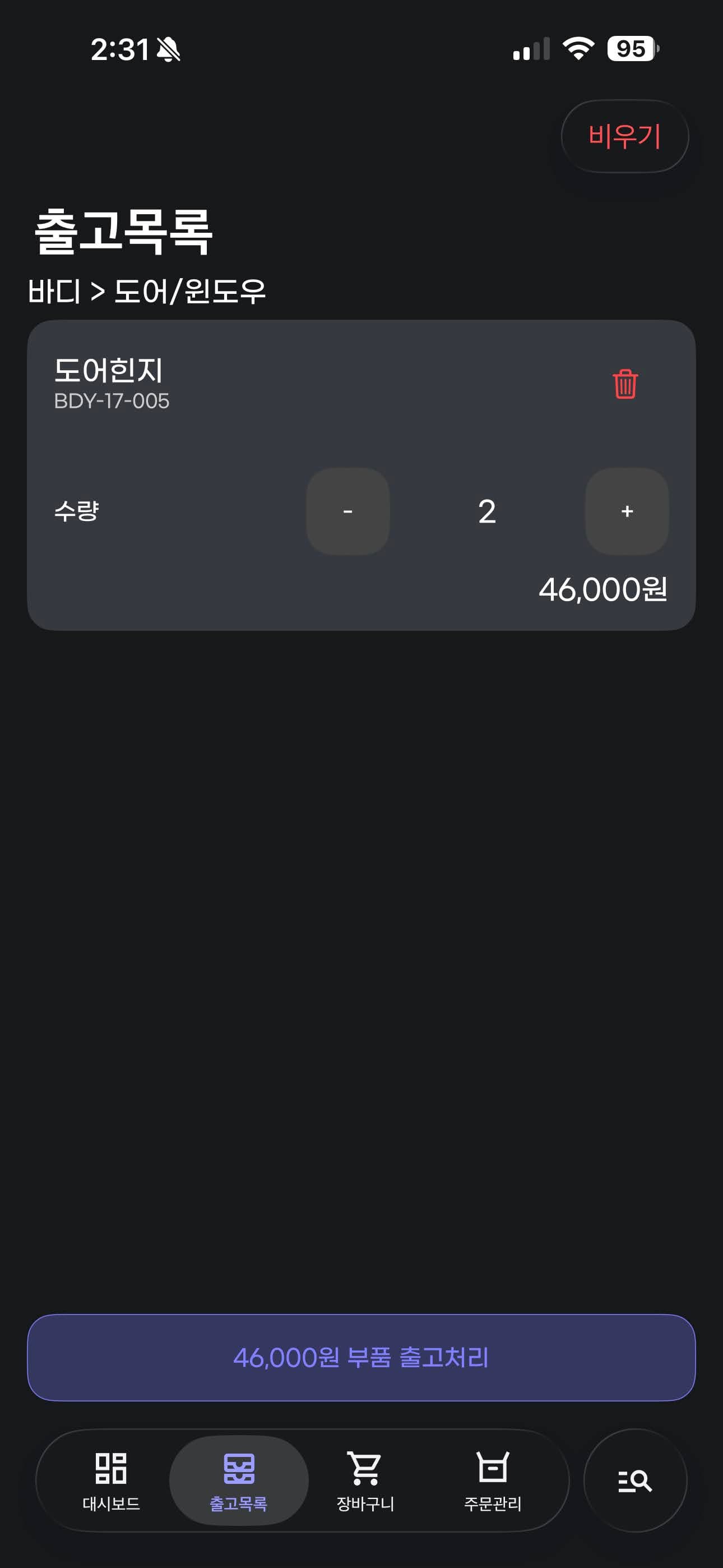Open the parts search button
Image resolution: width=723 pixels, height=1568 pixels.
click(635, 1481)
